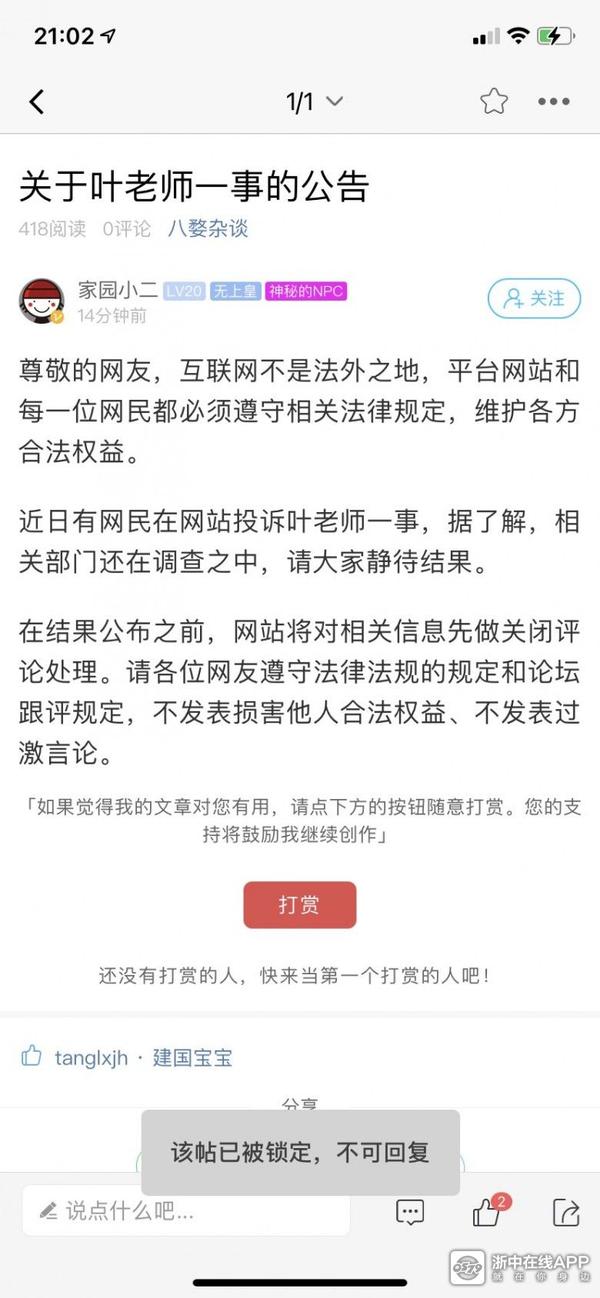
Task: Open 建国宝宝's profile from the likes list
Action: tap(192, 1058)
